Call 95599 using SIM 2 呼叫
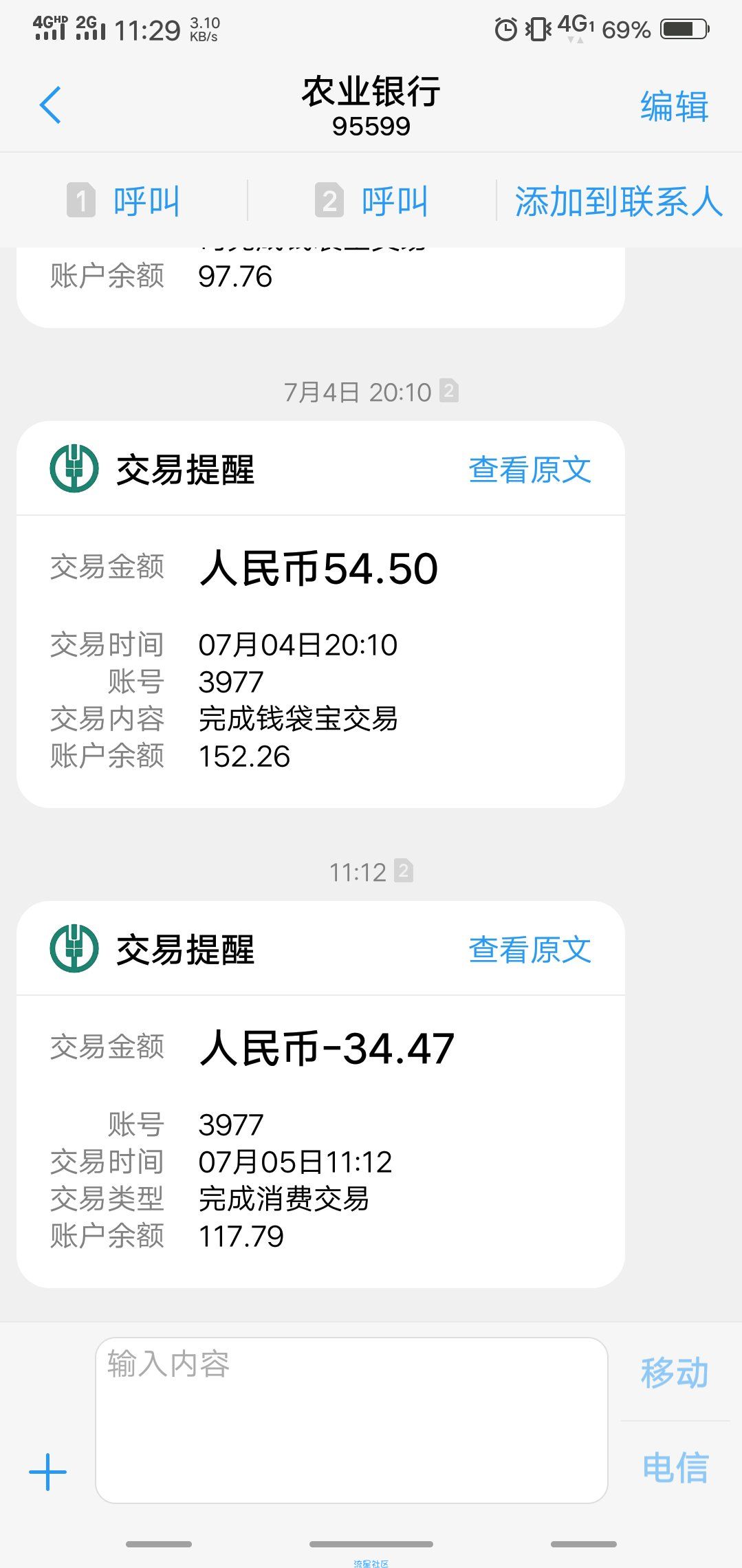 372,201
